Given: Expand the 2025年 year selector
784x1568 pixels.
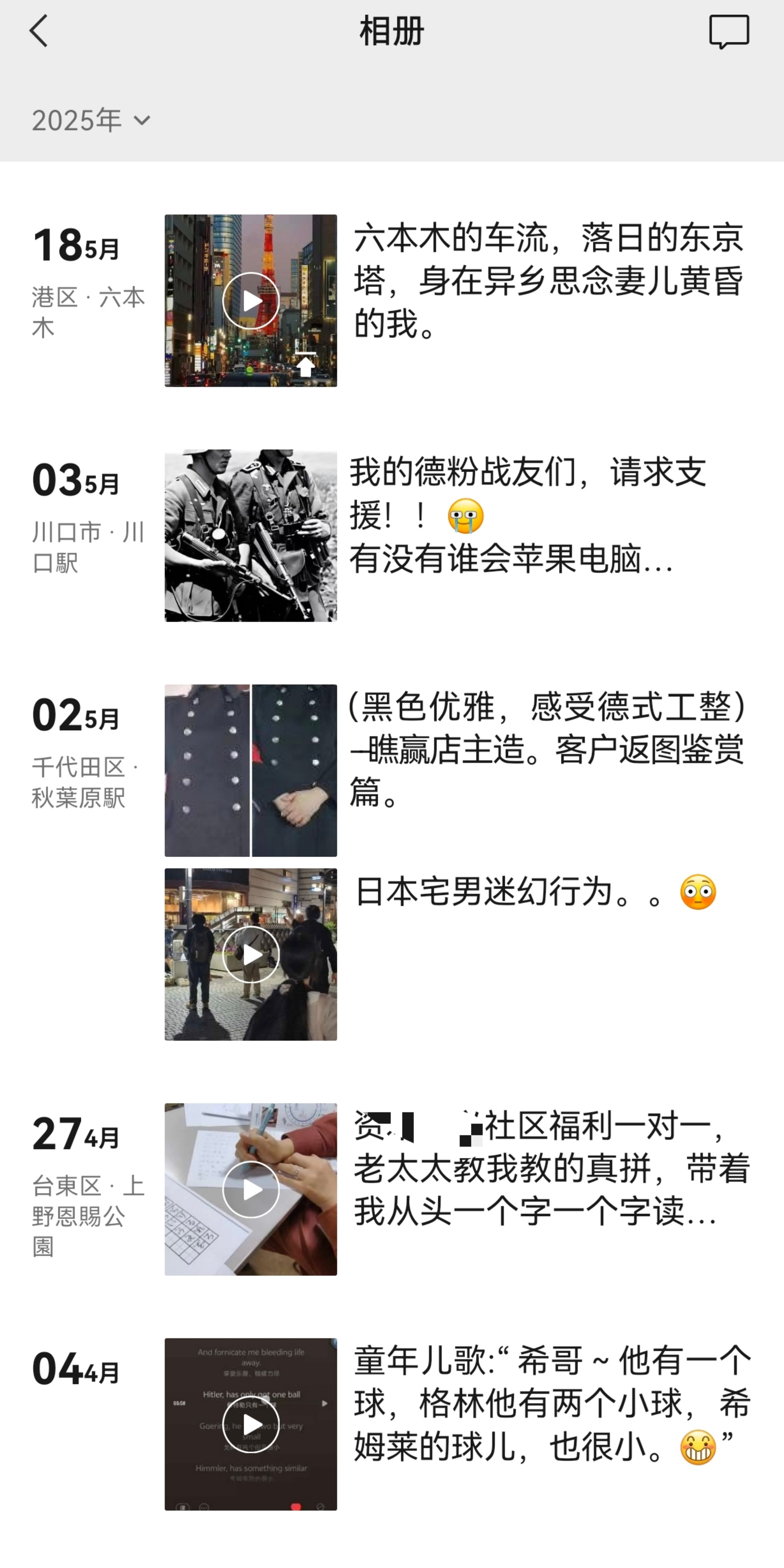Looking at the screenshot, I should tap(91, 120).
